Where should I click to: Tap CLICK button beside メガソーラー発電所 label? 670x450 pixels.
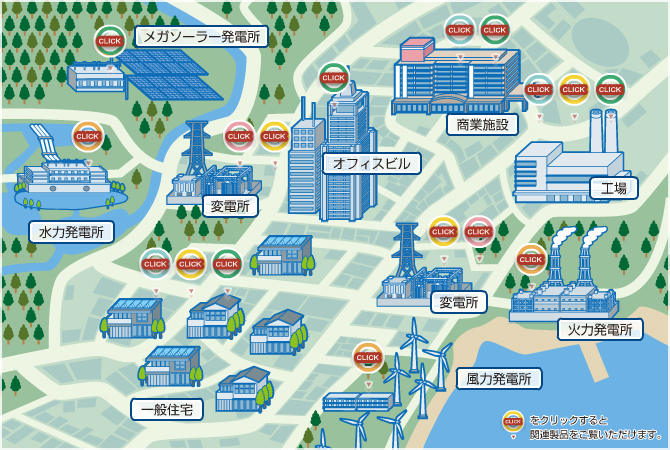coord(110,41)
